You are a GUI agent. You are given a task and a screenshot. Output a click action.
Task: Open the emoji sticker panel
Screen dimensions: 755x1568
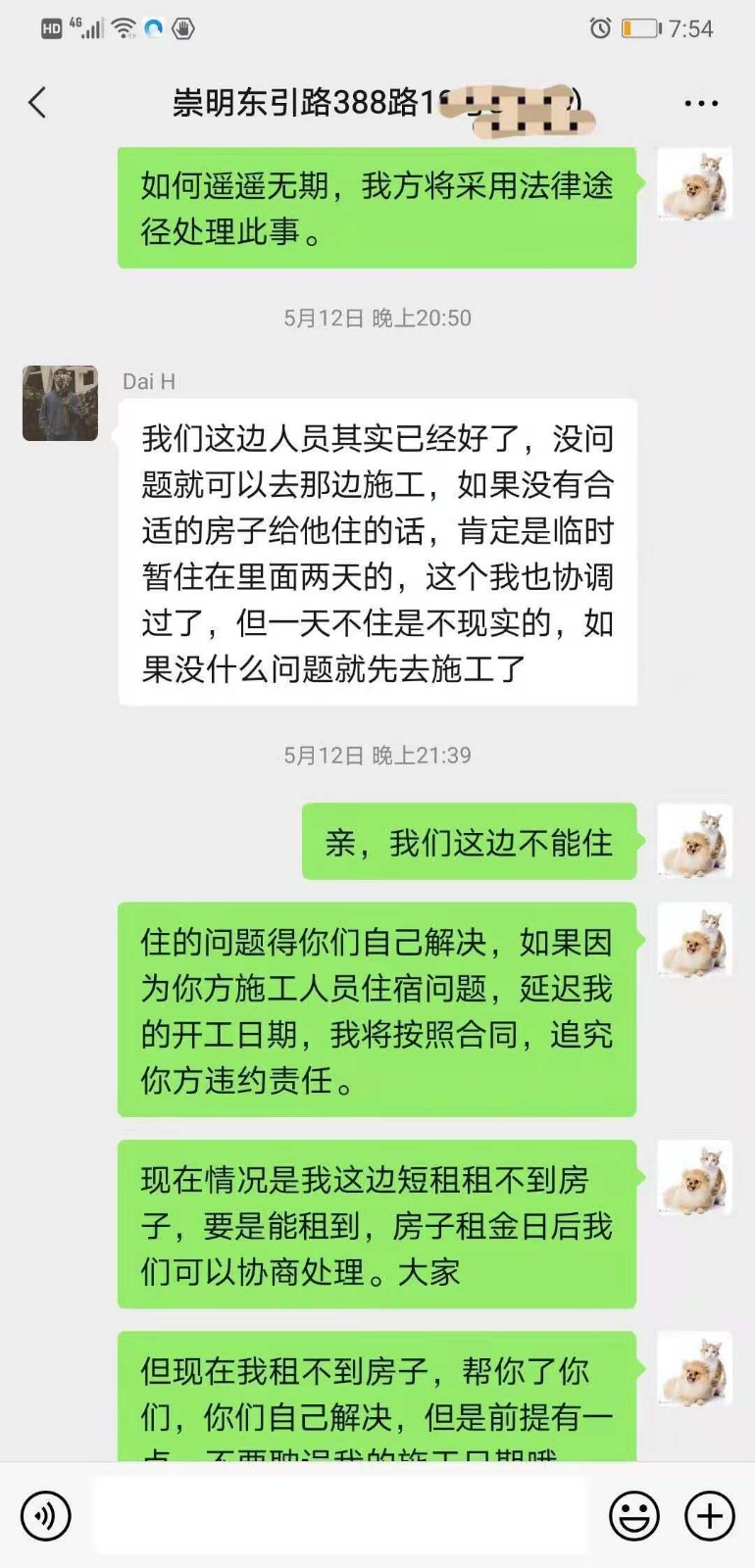click(x=633, y=1515)
